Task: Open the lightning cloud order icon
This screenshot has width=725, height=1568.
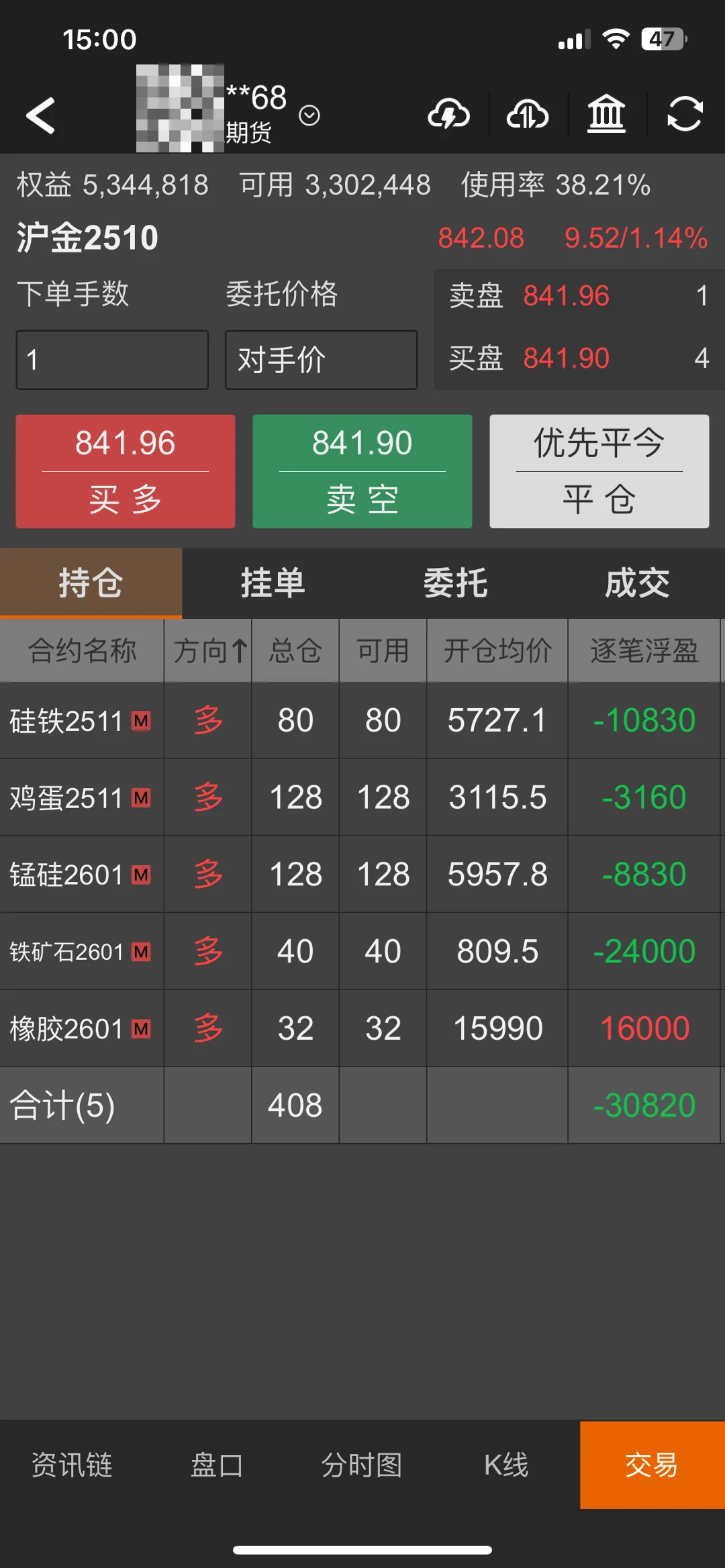Action: pos(451,114)
